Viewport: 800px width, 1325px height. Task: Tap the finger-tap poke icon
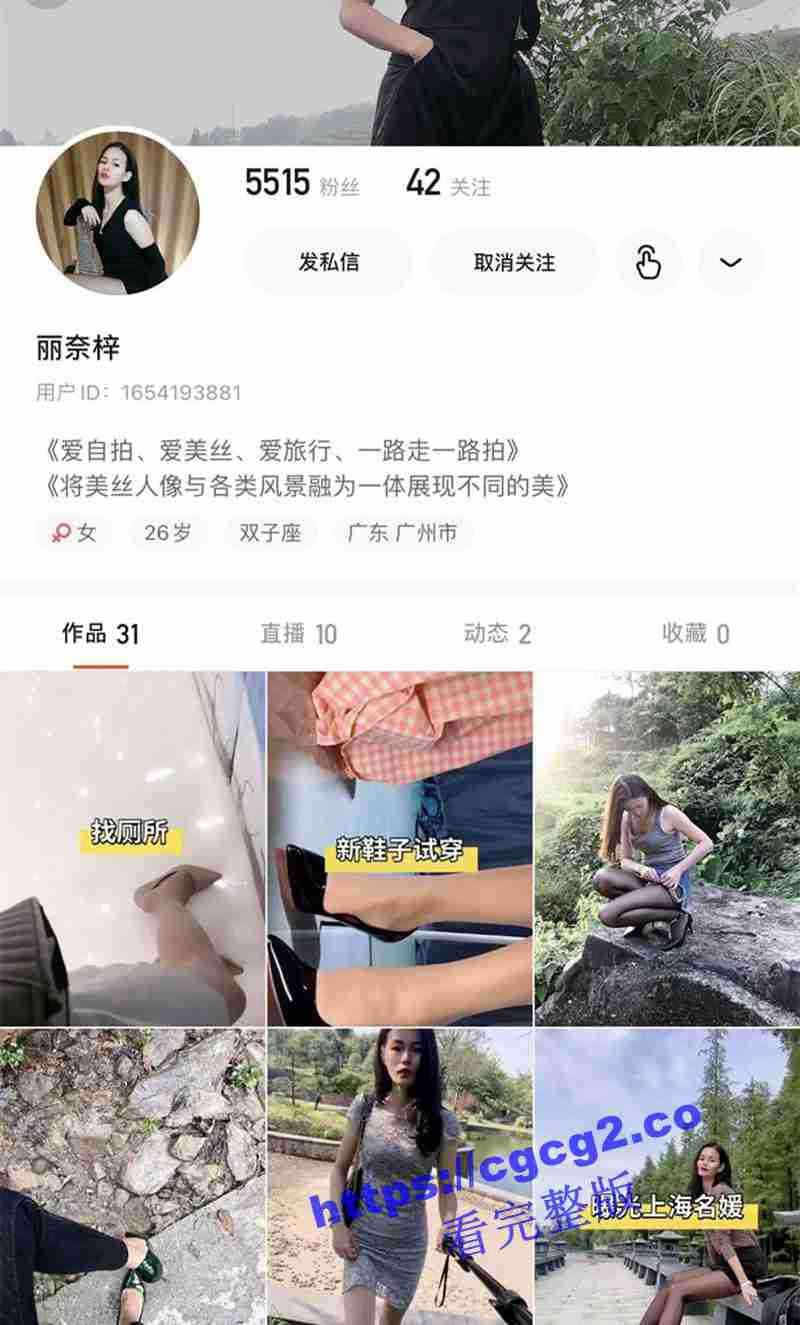point(649,263)
